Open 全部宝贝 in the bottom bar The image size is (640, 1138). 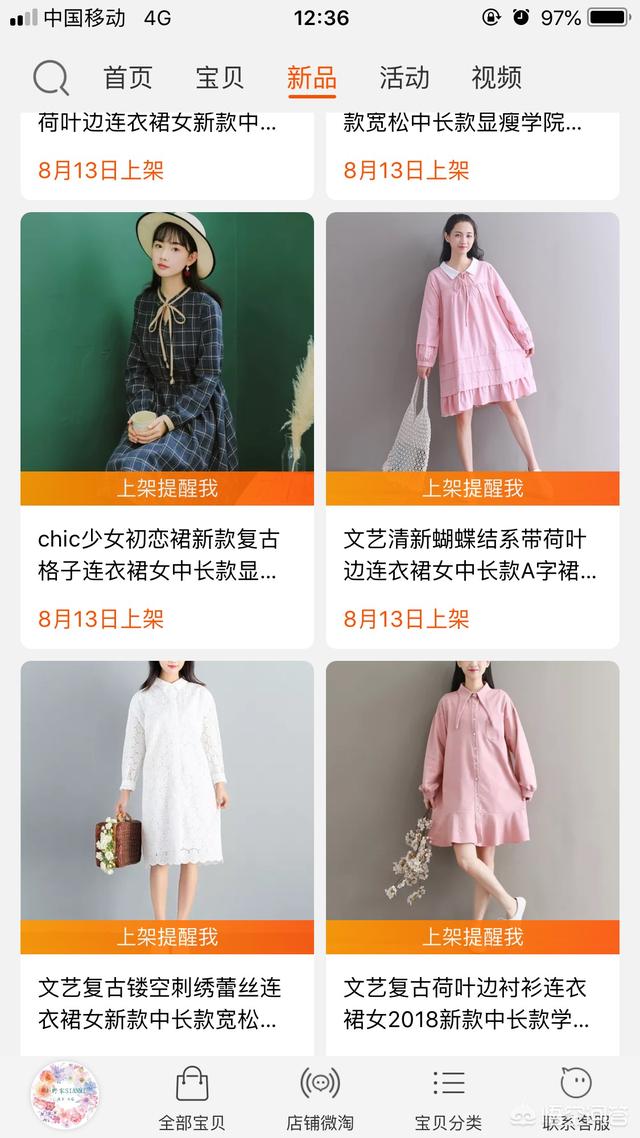pos(192,1098)
